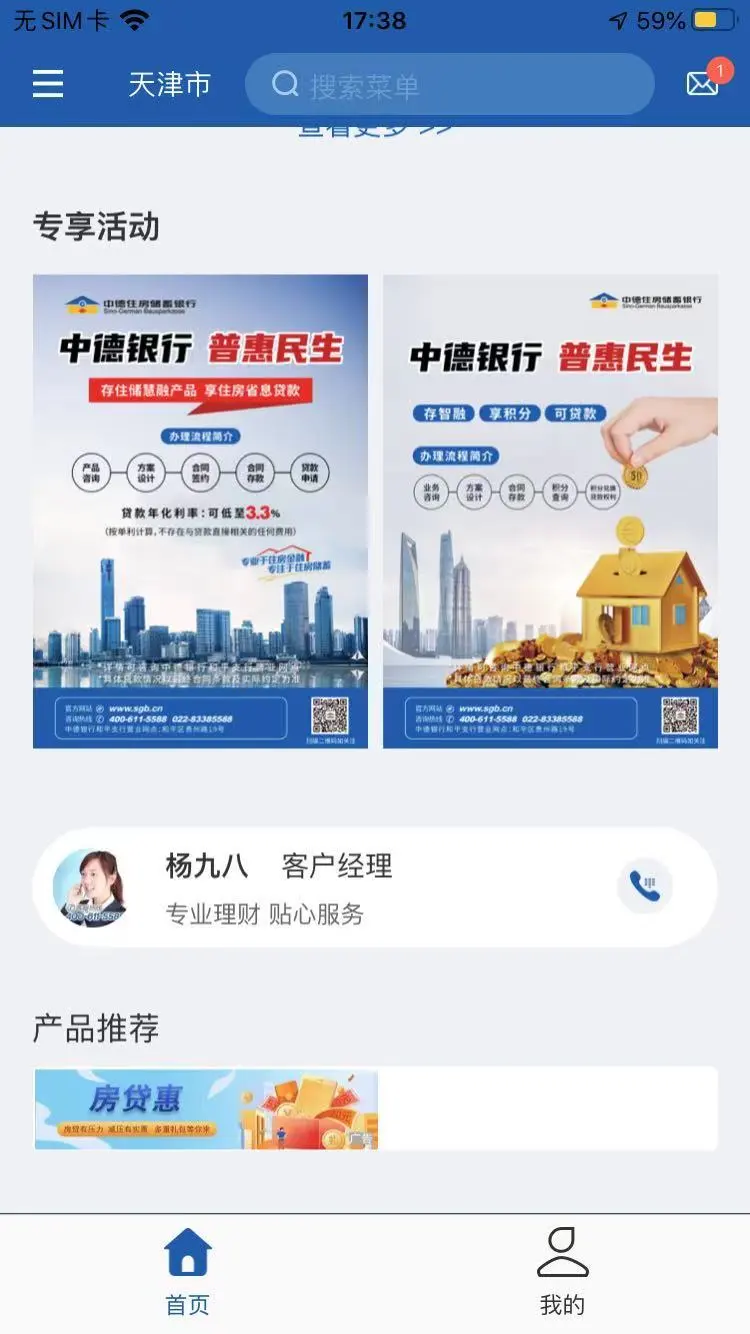Tap the person icon above 我的
Screen dimensions: 750x1334
(x=563, y=1247)
